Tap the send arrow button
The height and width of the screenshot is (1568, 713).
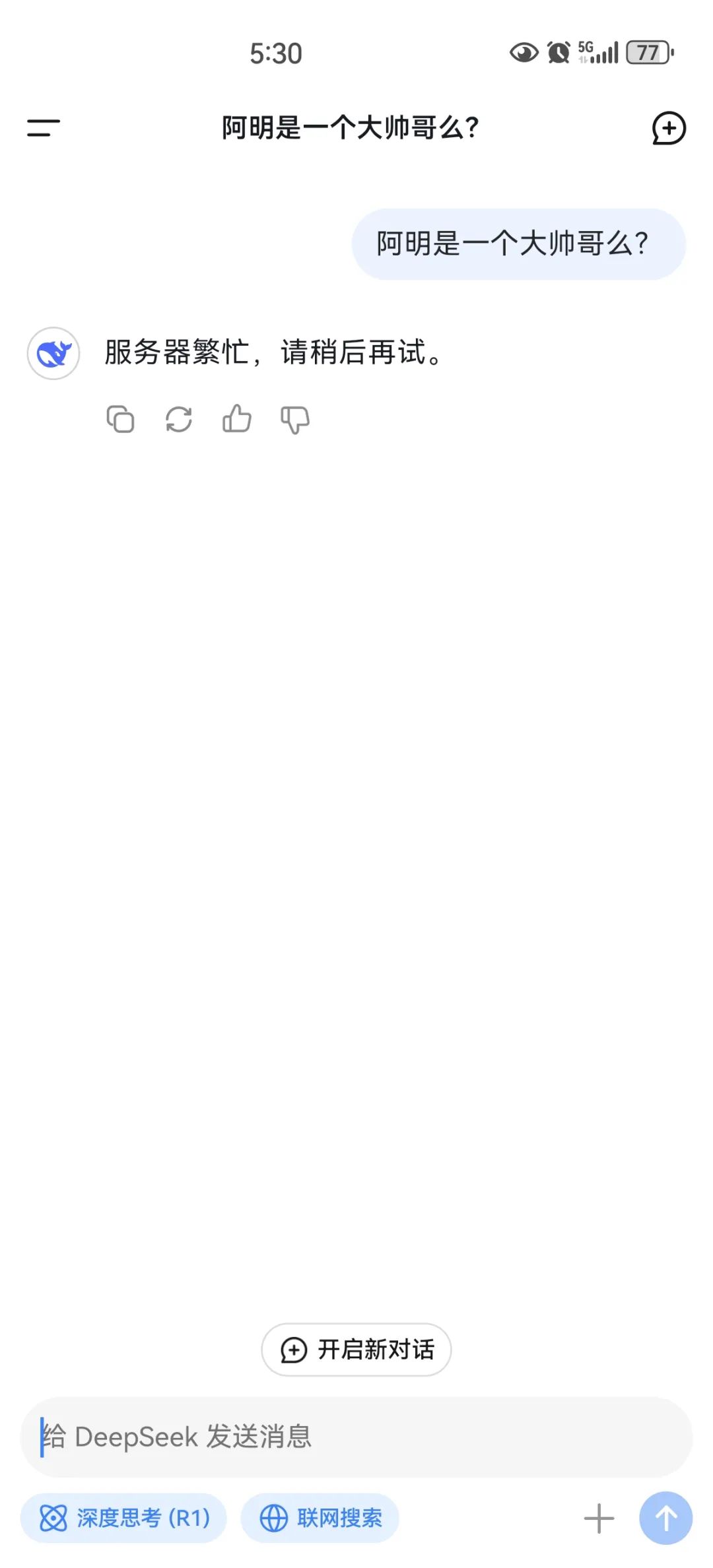tap(665, 1518)
